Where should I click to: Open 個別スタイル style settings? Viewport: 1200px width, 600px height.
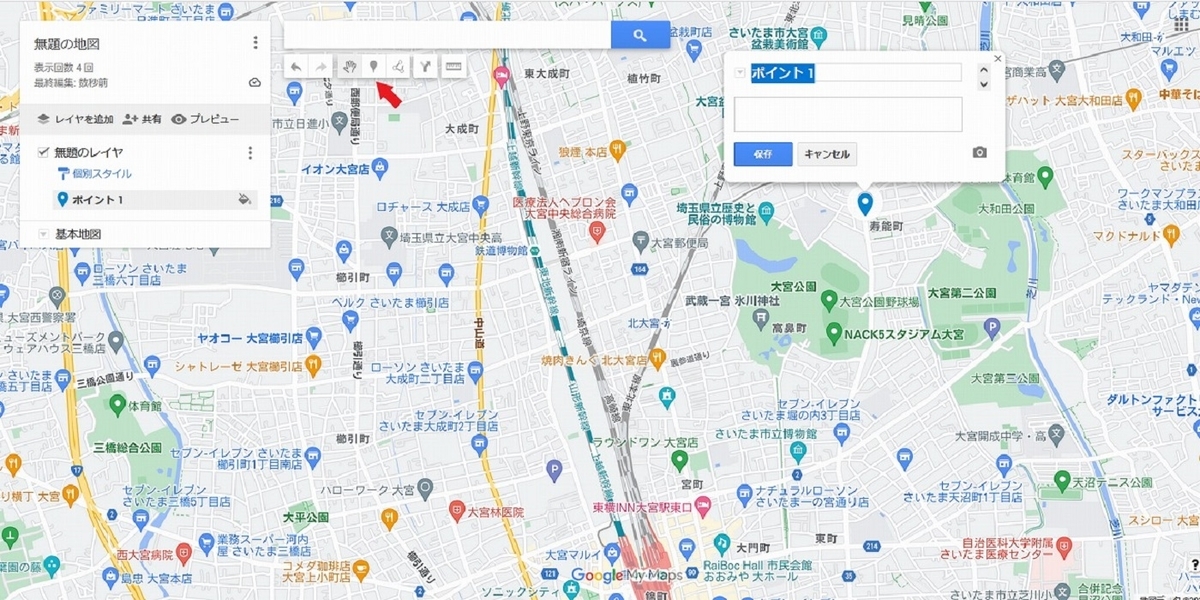point(98,174)
